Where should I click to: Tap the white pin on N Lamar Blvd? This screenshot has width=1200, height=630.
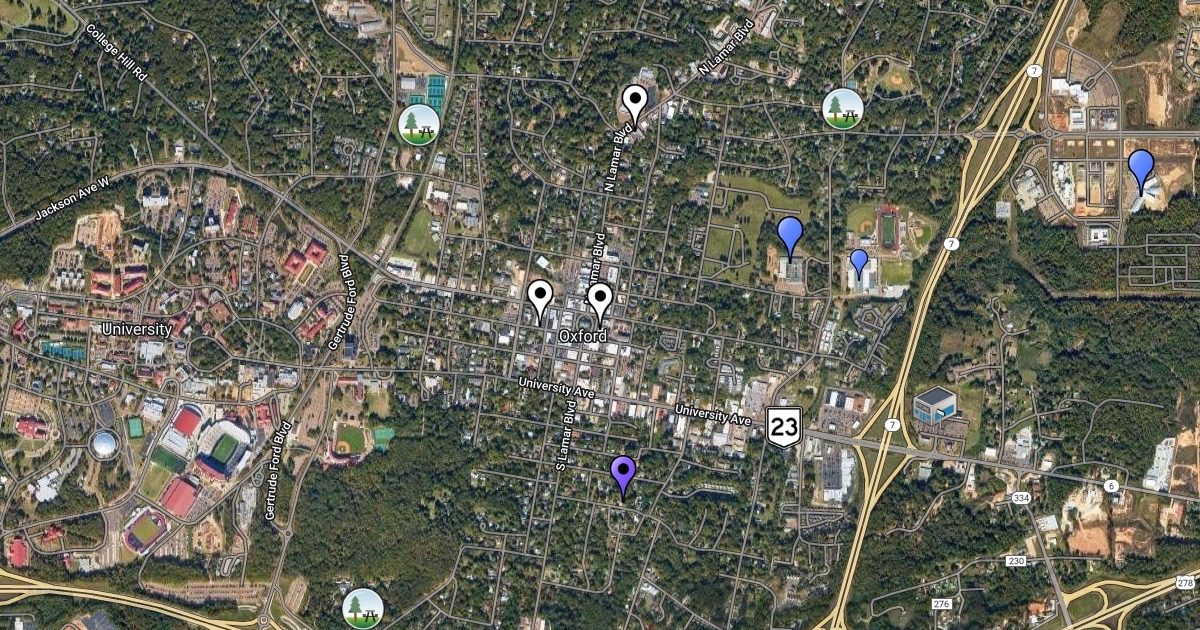634,102
